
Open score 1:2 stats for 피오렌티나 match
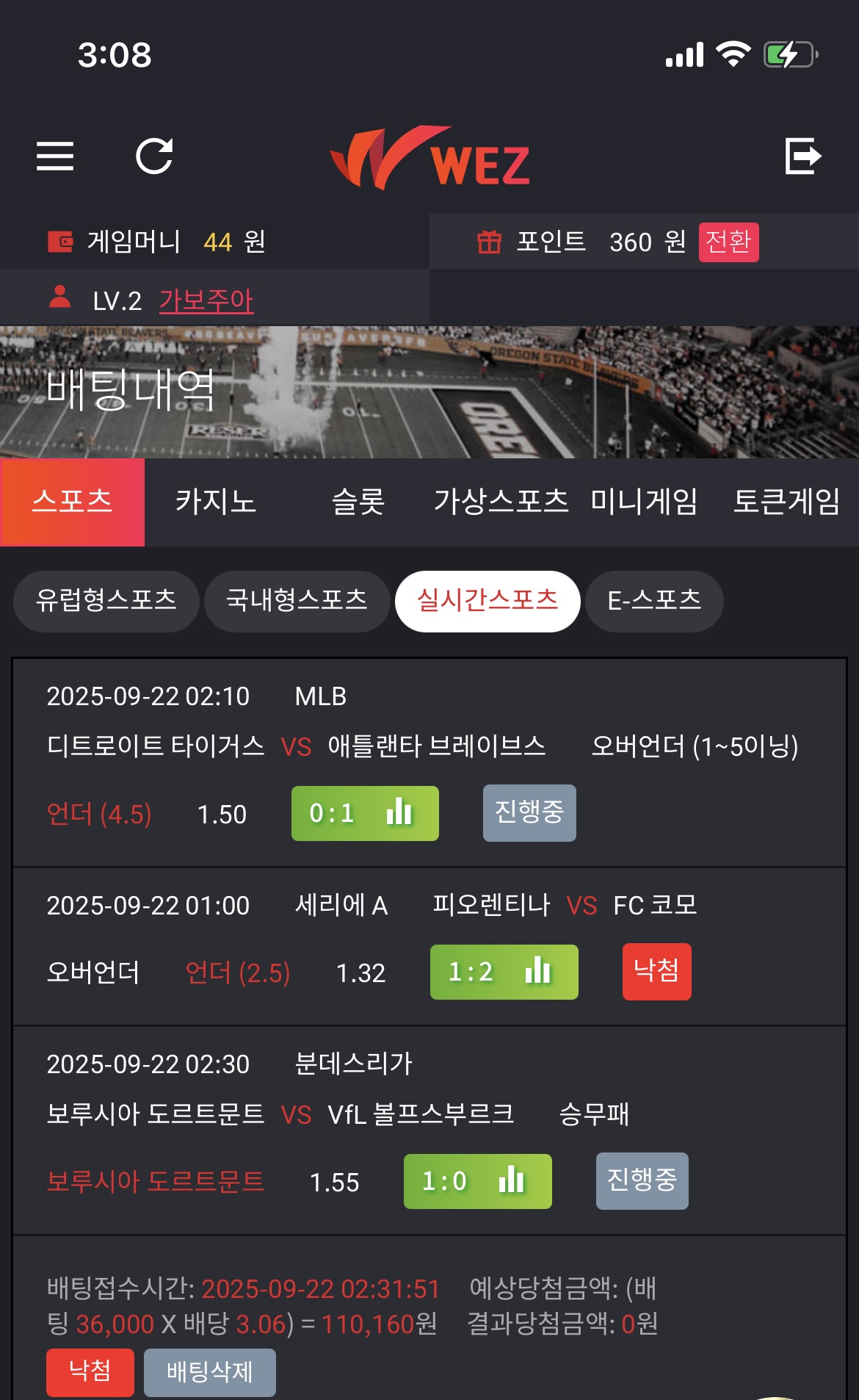point(504,972)
